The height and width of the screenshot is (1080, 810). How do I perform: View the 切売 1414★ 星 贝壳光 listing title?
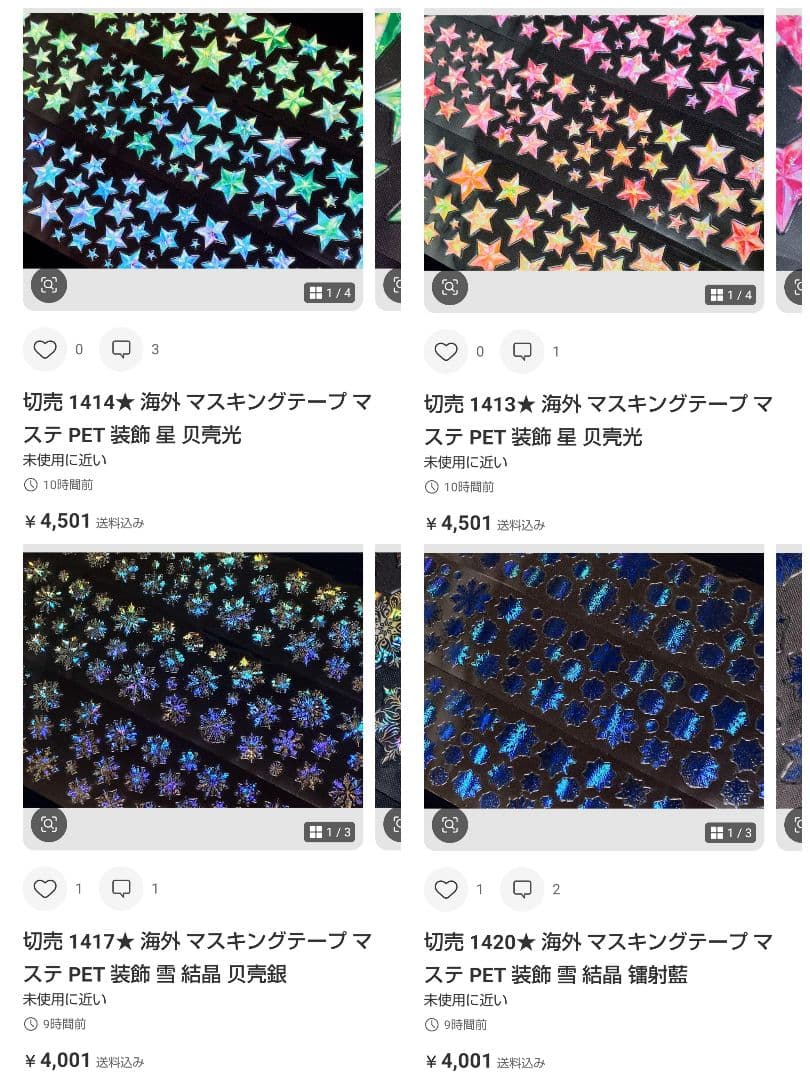[197, 419]
